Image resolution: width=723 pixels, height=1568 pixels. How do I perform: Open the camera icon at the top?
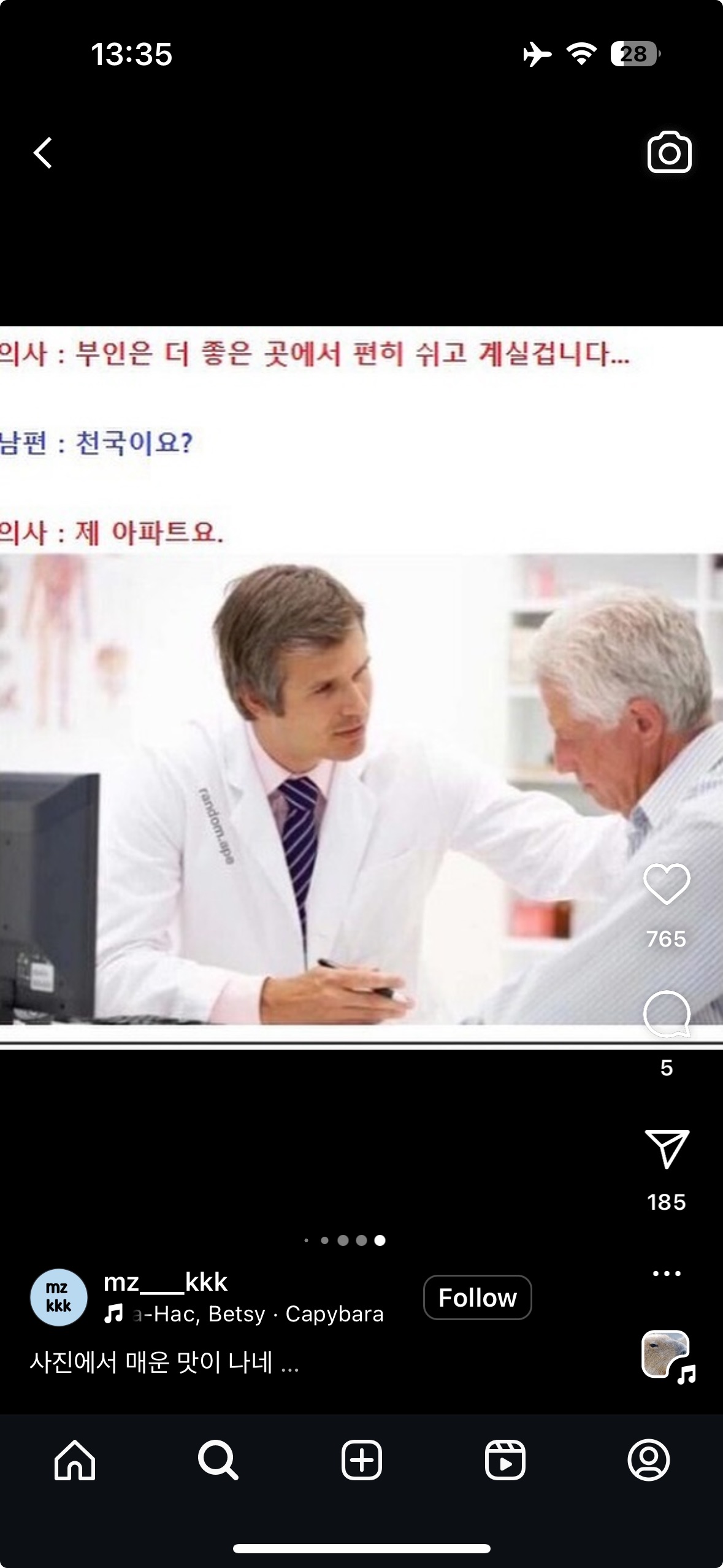pyautogui.click(x=669, y=152)
